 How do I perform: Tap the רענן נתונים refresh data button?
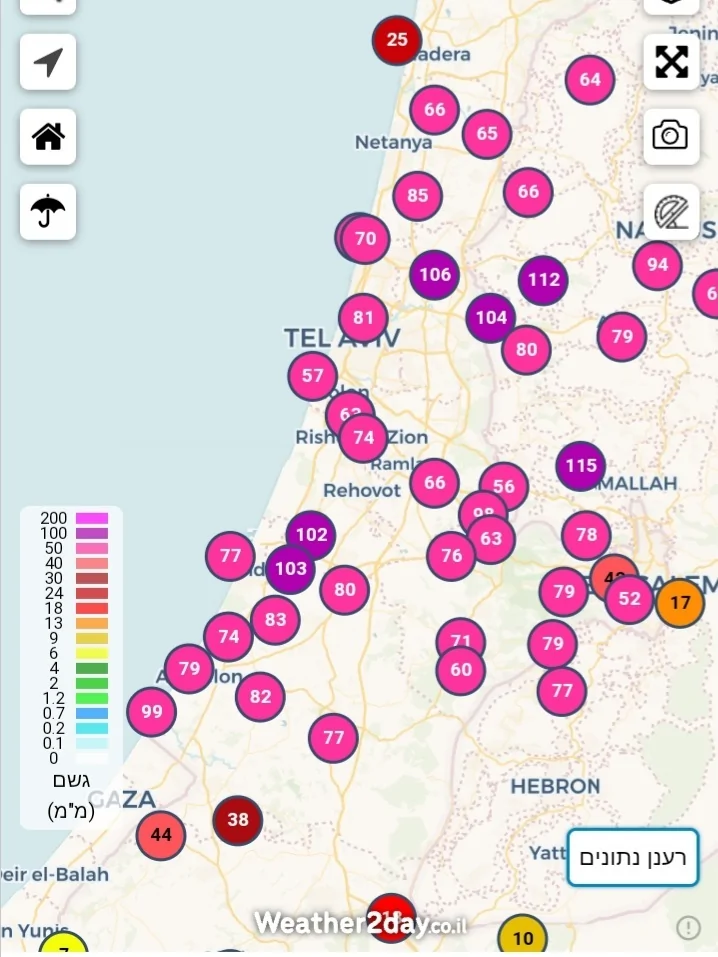[632, 857]
